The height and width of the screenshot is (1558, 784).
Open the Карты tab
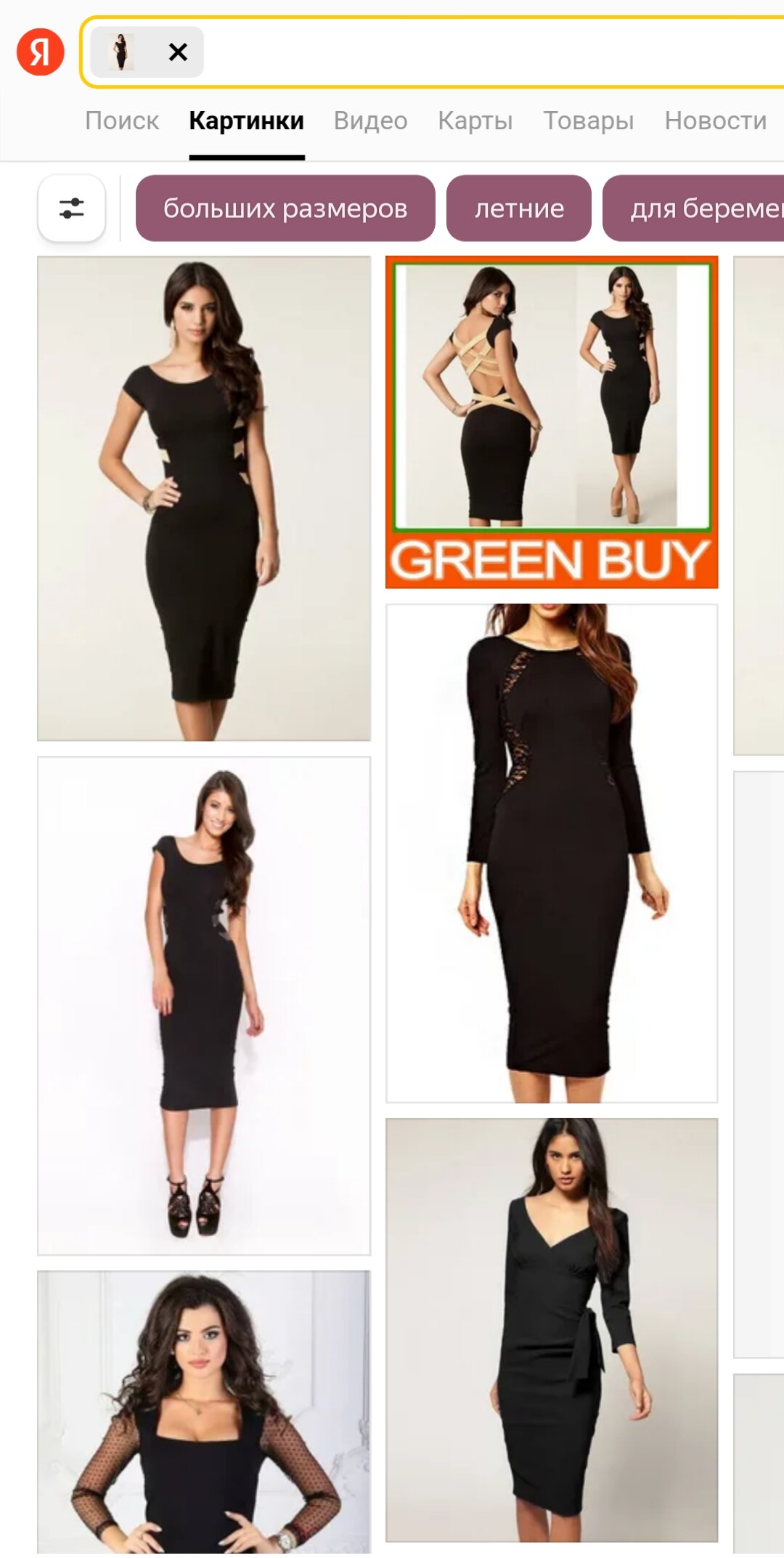(x=475, y=121)
